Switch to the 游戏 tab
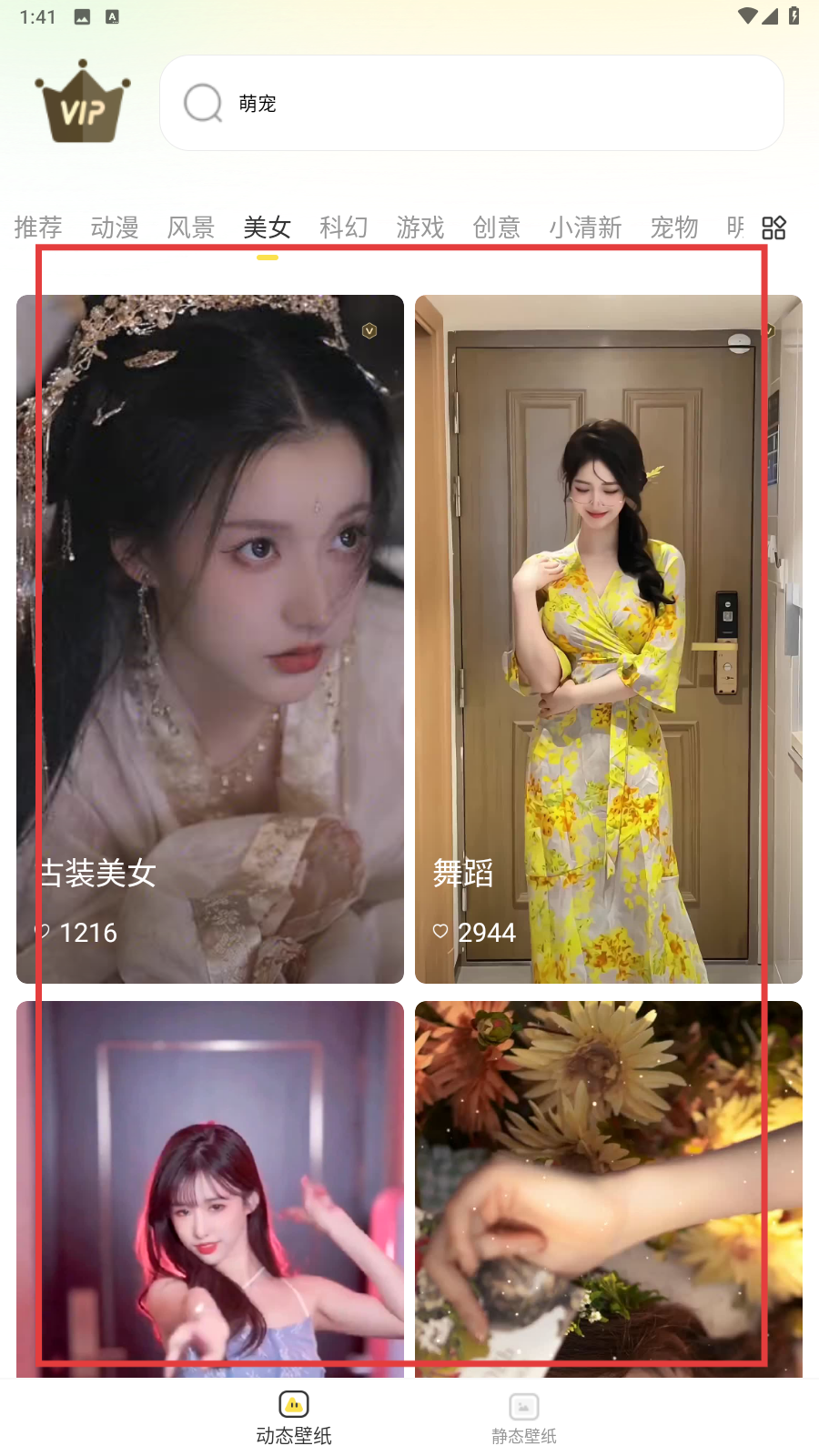The width and height of the screenshot is (819, 1456). tap(420, 227)
